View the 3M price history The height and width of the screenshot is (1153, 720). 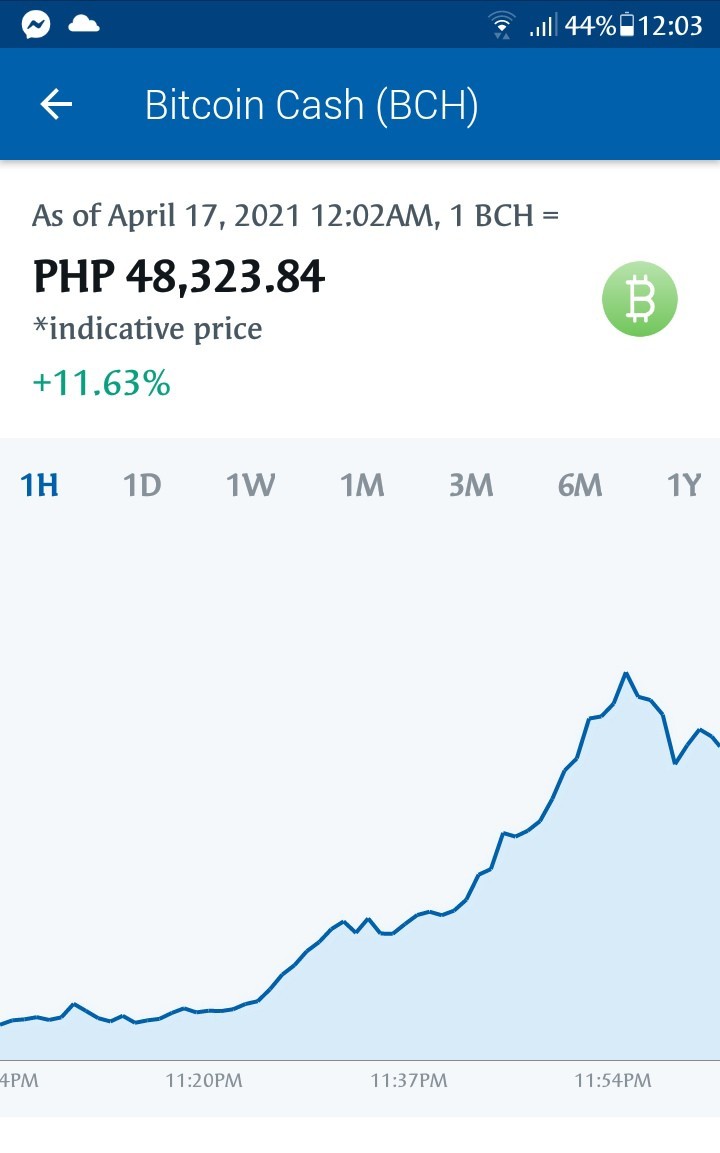click(x=471, y=485)
